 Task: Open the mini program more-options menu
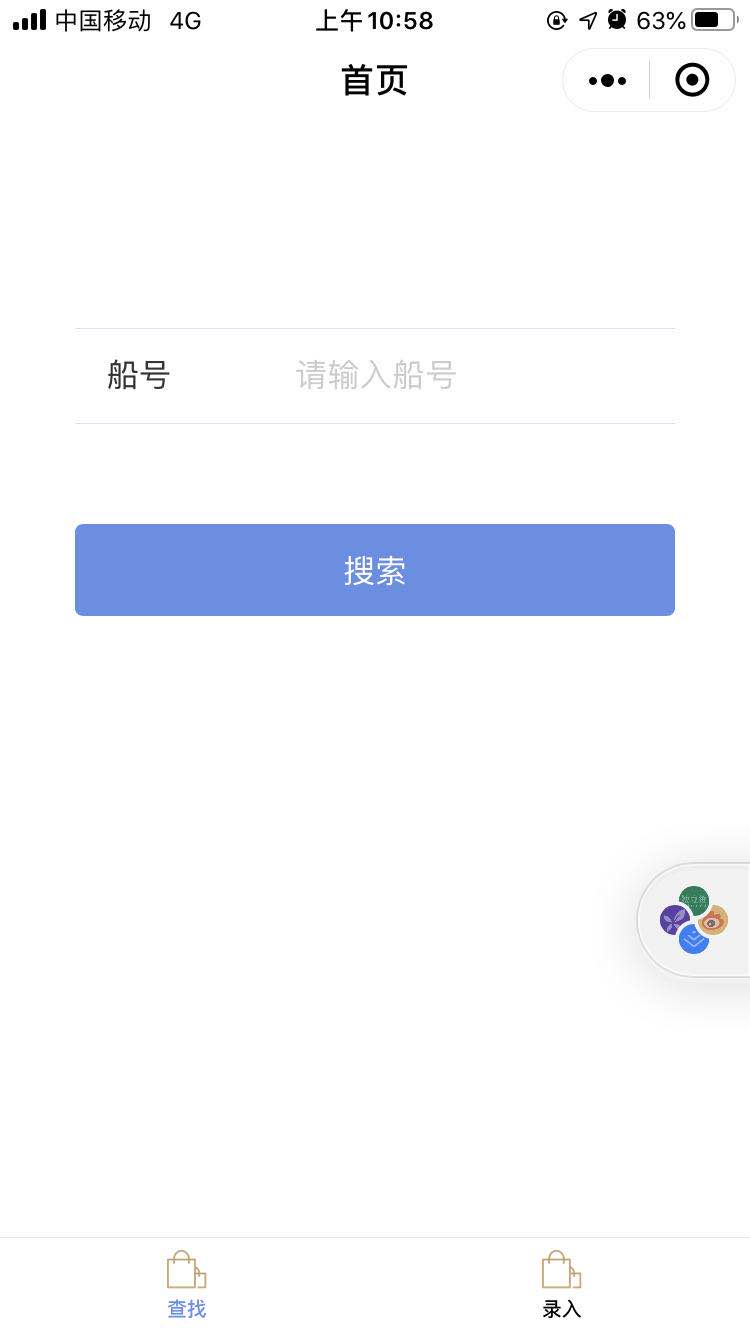pyautogui.click(x=607, y=80)
